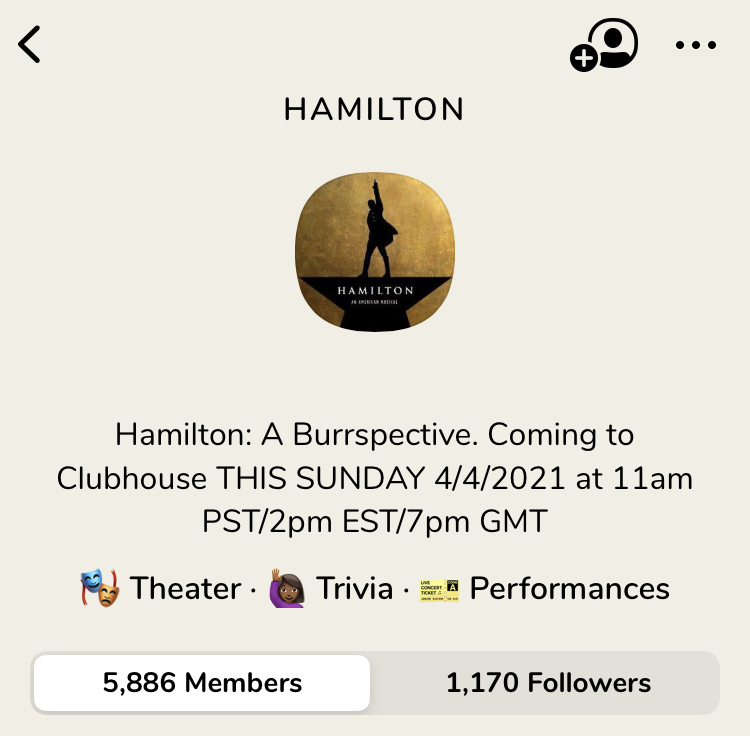Tap the add-member person icon
750x736 pixels.
click(605, 46)
